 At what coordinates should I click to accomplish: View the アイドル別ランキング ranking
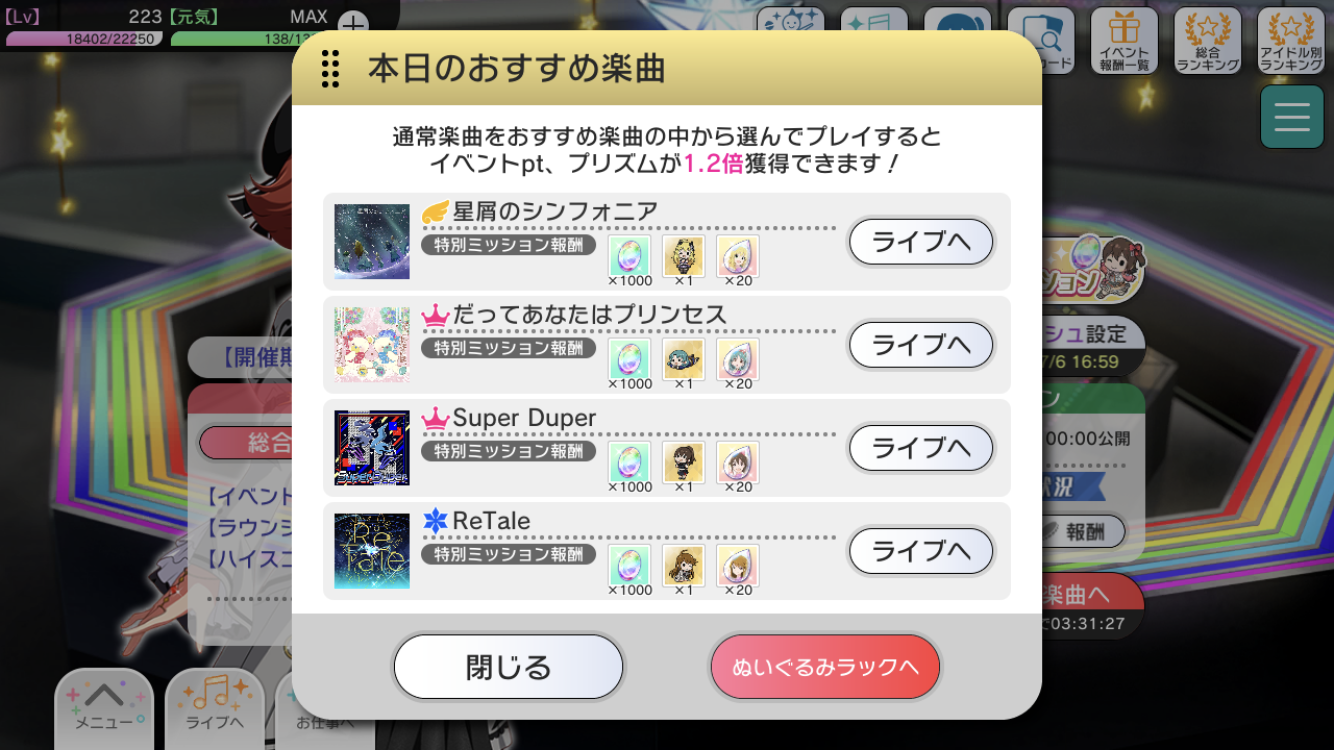[x=1291, y=40]
